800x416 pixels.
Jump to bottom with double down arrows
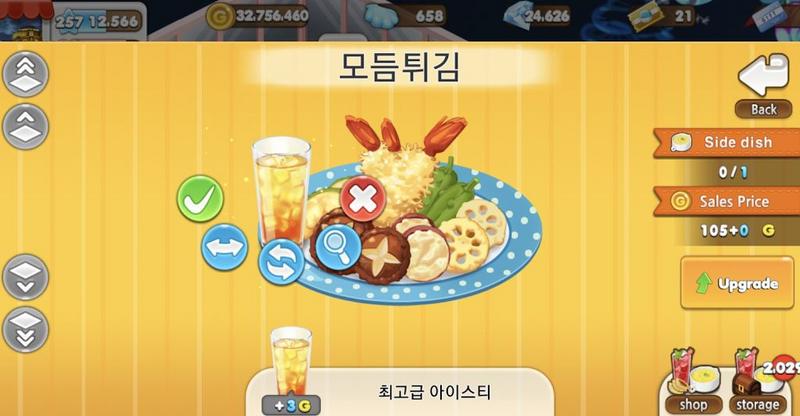click(x=25, y=329)
